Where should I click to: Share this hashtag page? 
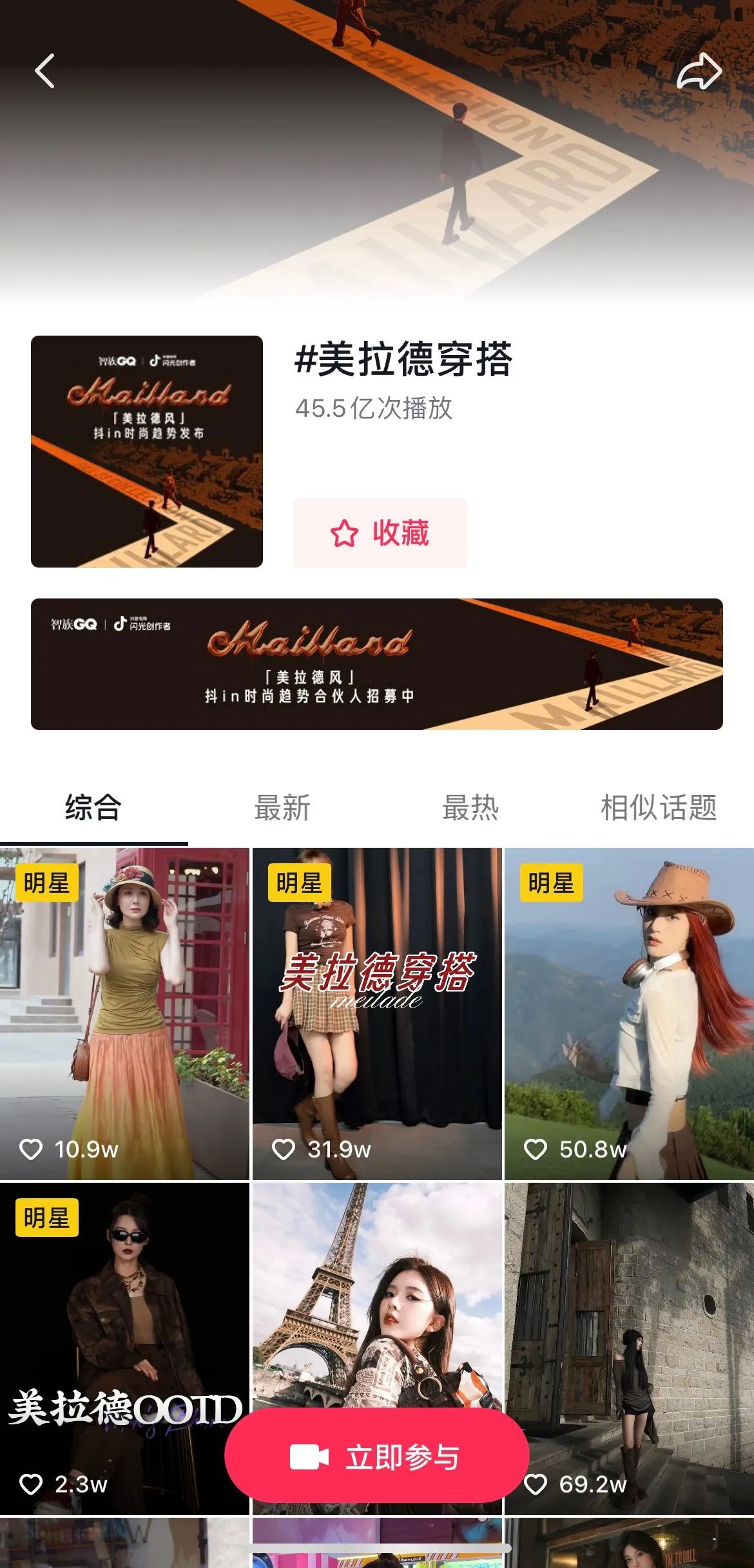pyautogui.click(x=699, y=71)
